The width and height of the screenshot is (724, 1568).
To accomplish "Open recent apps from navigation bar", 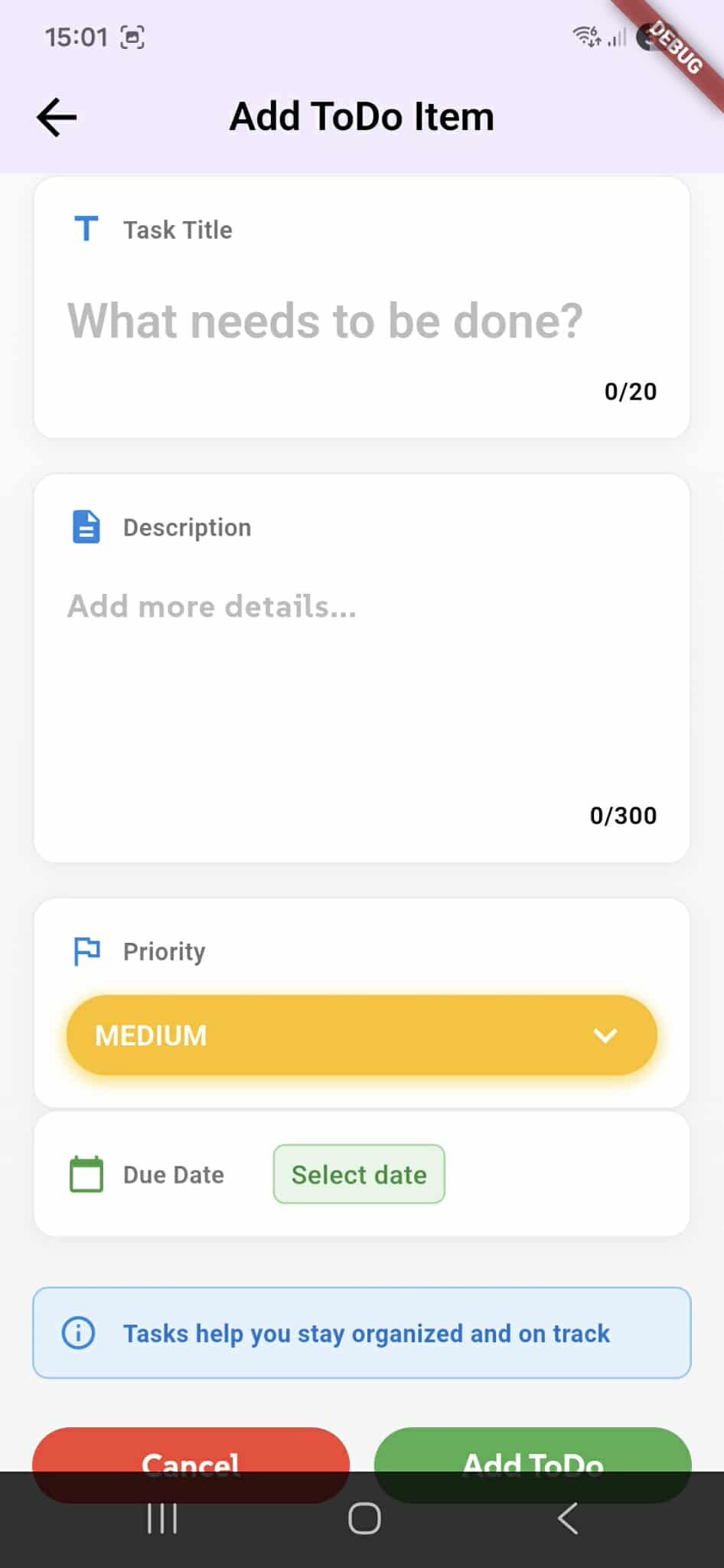I will pyautogui.click(x=162, y=1518).
